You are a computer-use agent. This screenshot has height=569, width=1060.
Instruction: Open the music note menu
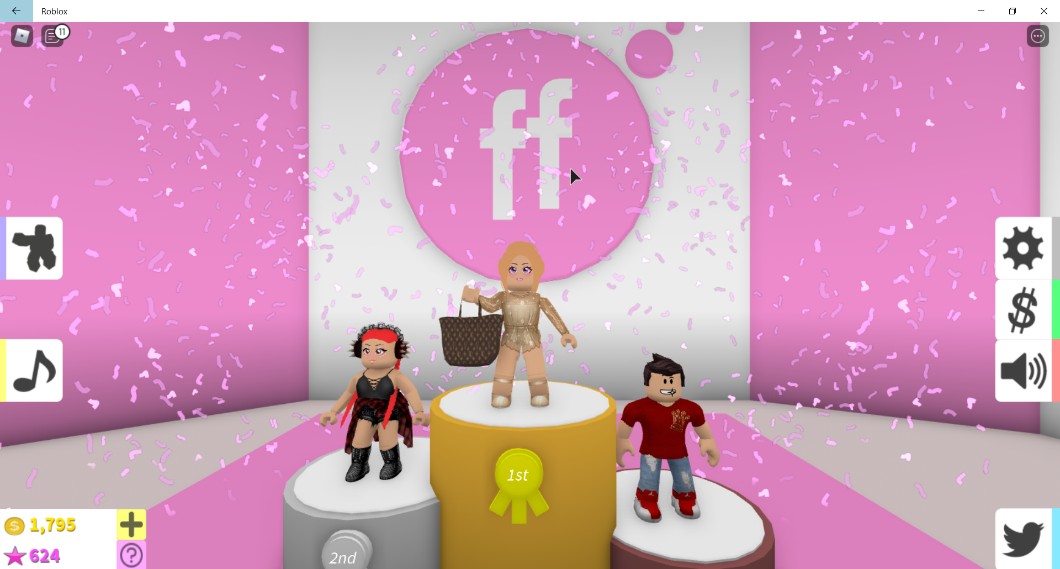(x=35, y=370)
